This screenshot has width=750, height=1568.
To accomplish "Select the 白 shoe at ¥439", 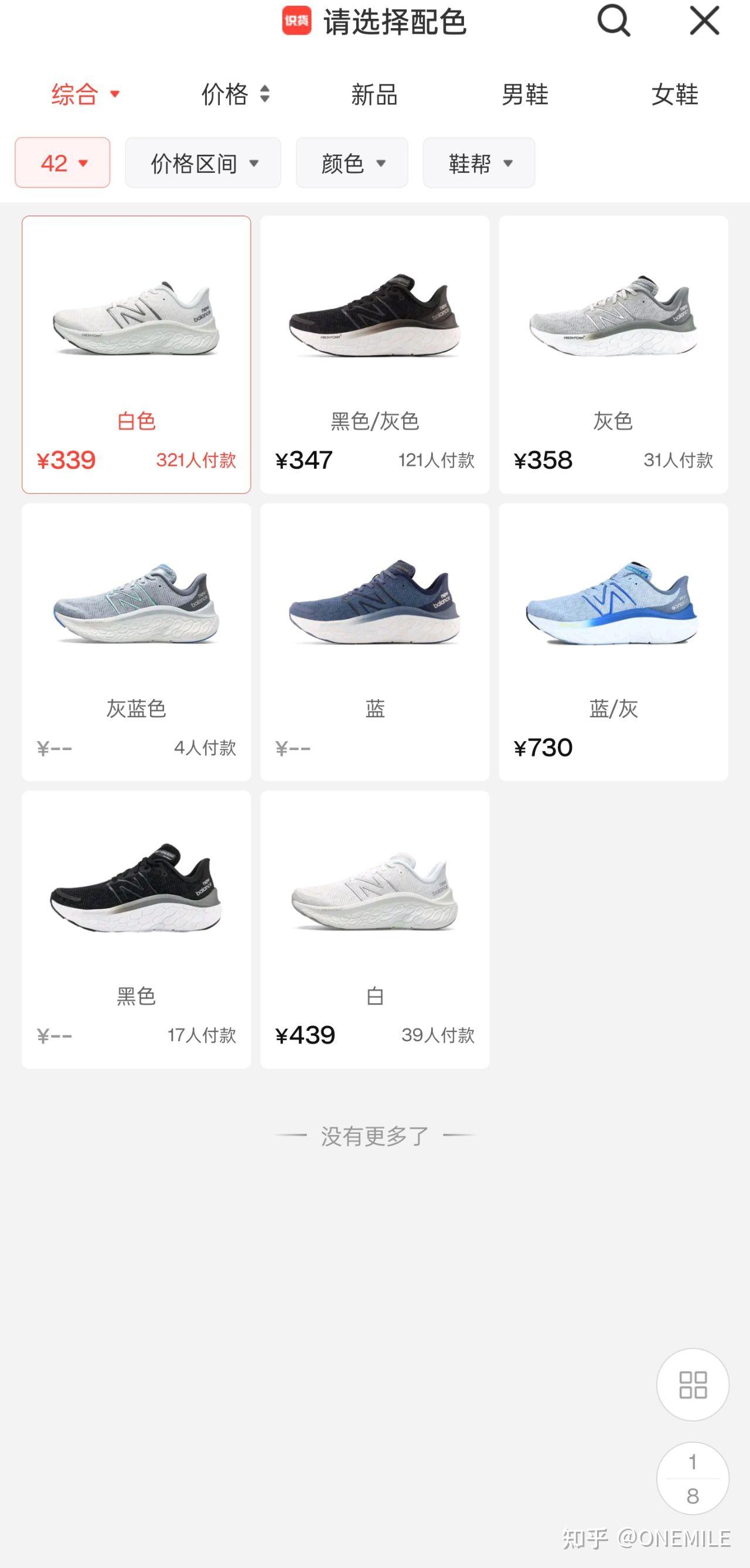I will (x=375, y=929).
